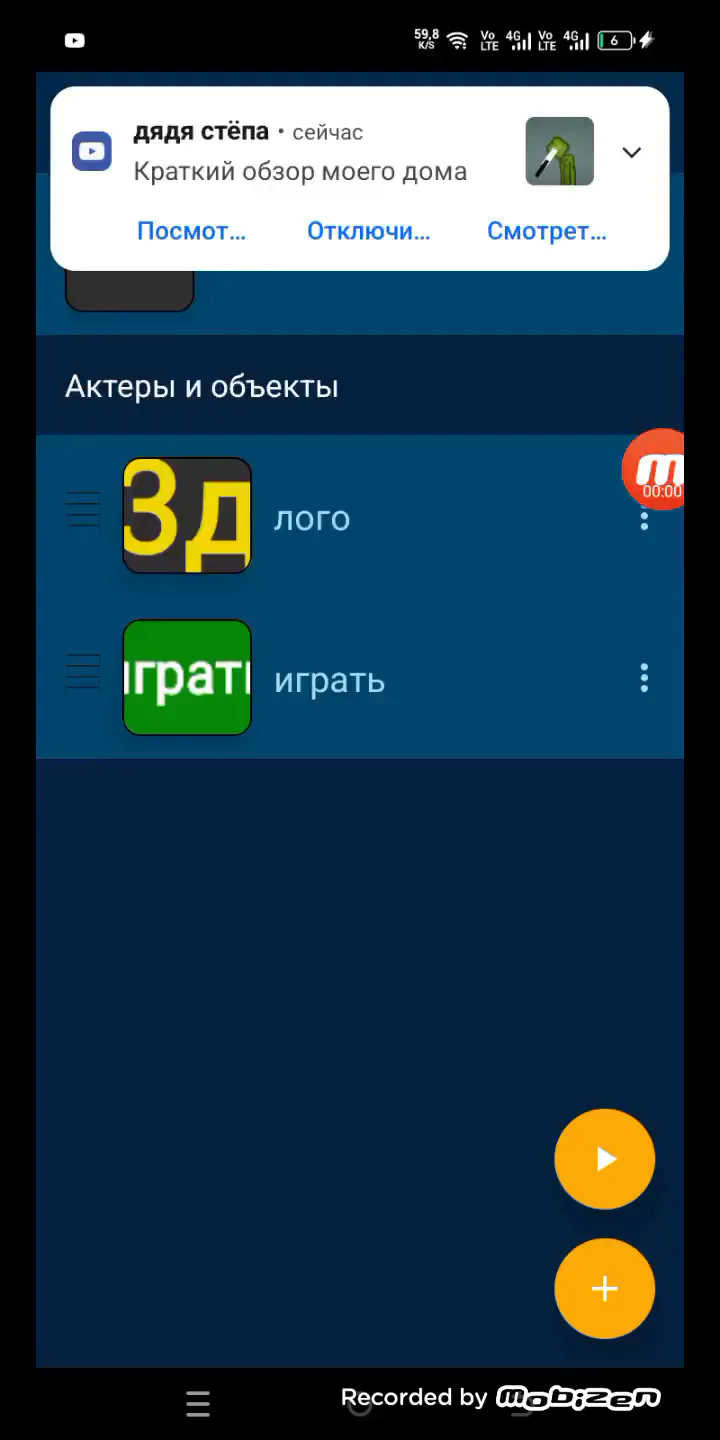Tap the Смотрет… notification action
Viewport: 720px width, 1440px height.
click(546, 231)
